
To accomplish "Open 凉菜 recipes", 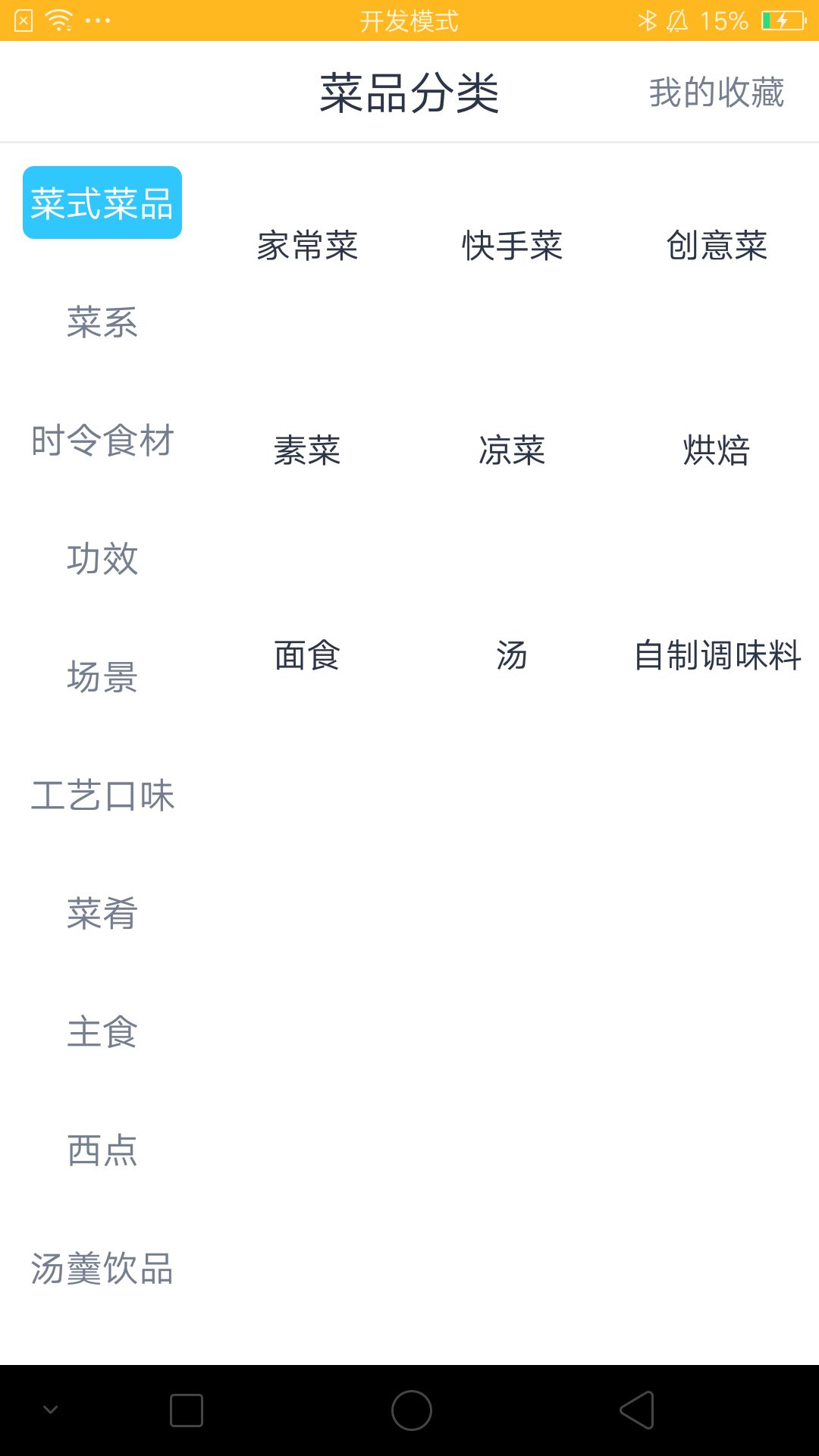I will [512, 450].
